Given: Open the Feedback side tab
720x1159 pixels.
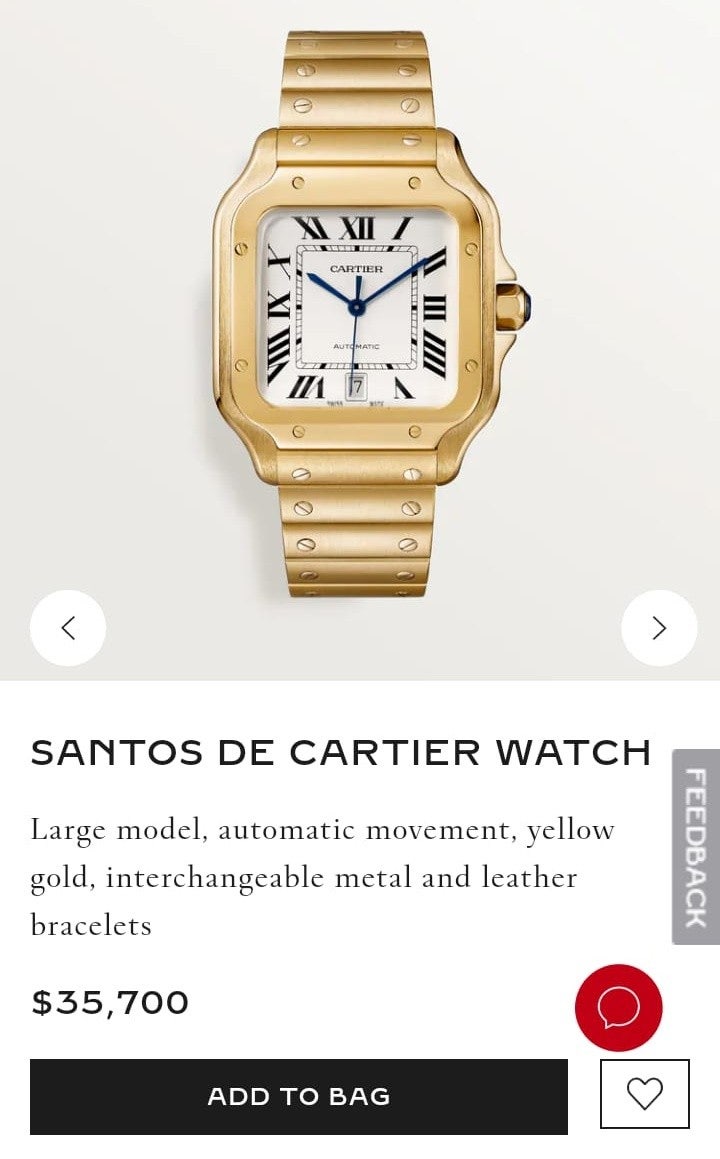Looking at the screenshot, I should coord(696,847).
